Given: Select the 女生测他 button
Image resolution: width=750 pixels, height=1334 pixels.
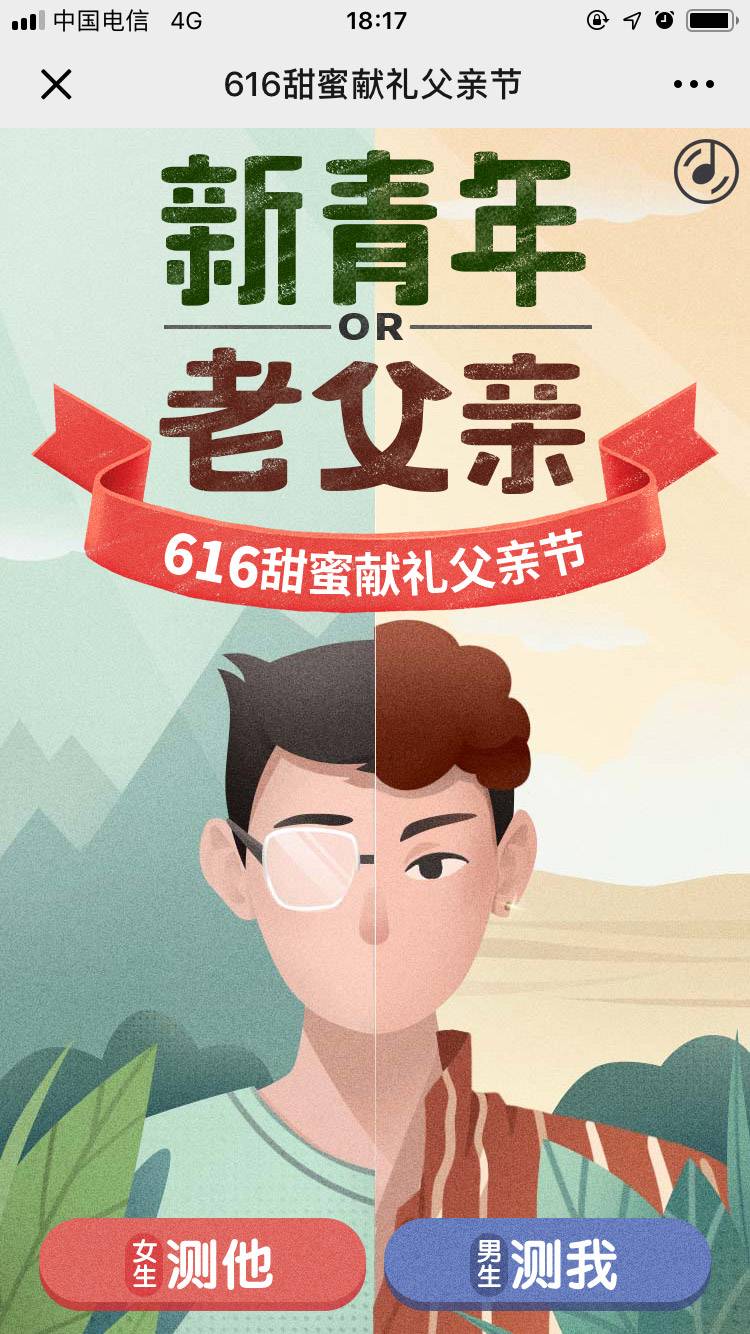Looking at the screenshot, I should 202,1263.
